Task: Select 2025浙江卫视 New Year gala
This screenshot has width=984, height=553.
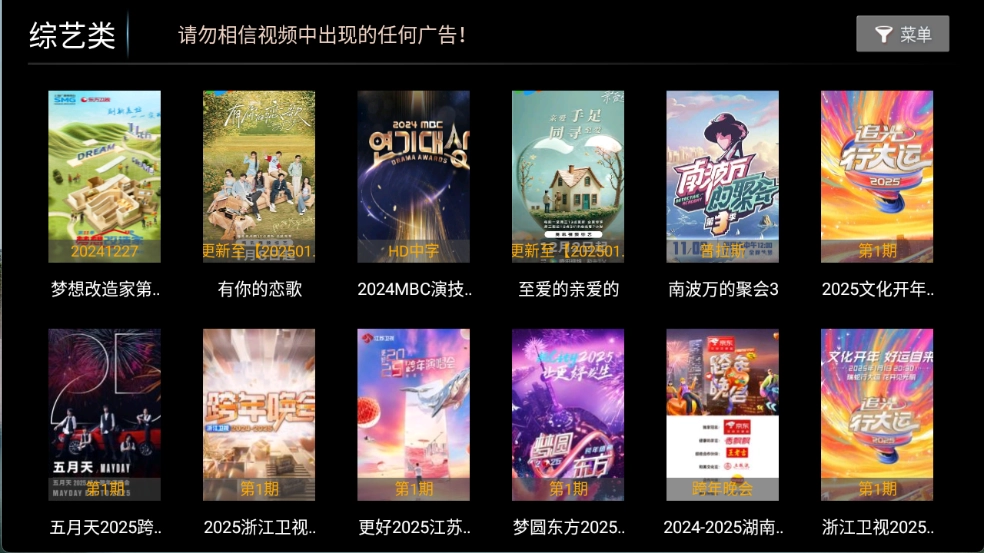Action: click(259, 415)
